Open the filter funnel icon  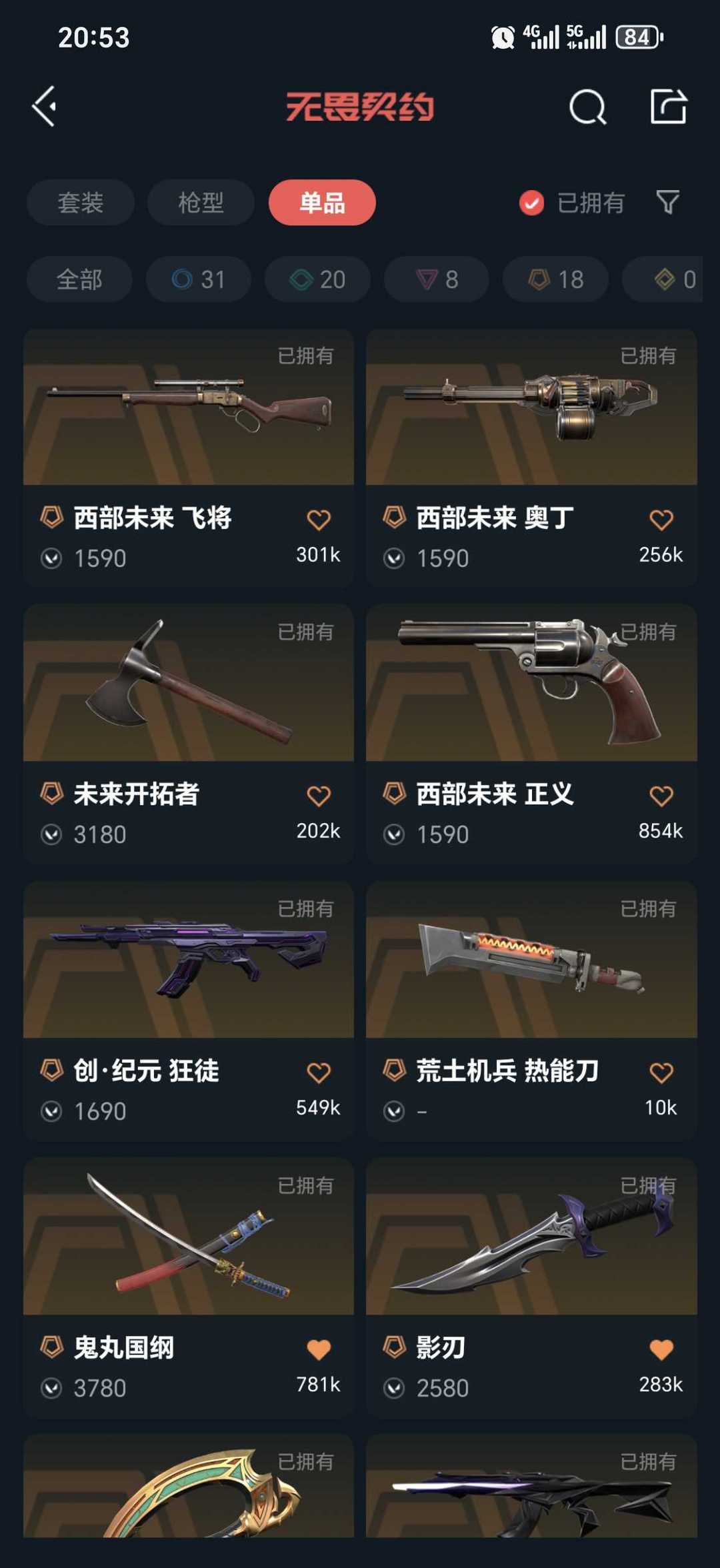[669, 203]
